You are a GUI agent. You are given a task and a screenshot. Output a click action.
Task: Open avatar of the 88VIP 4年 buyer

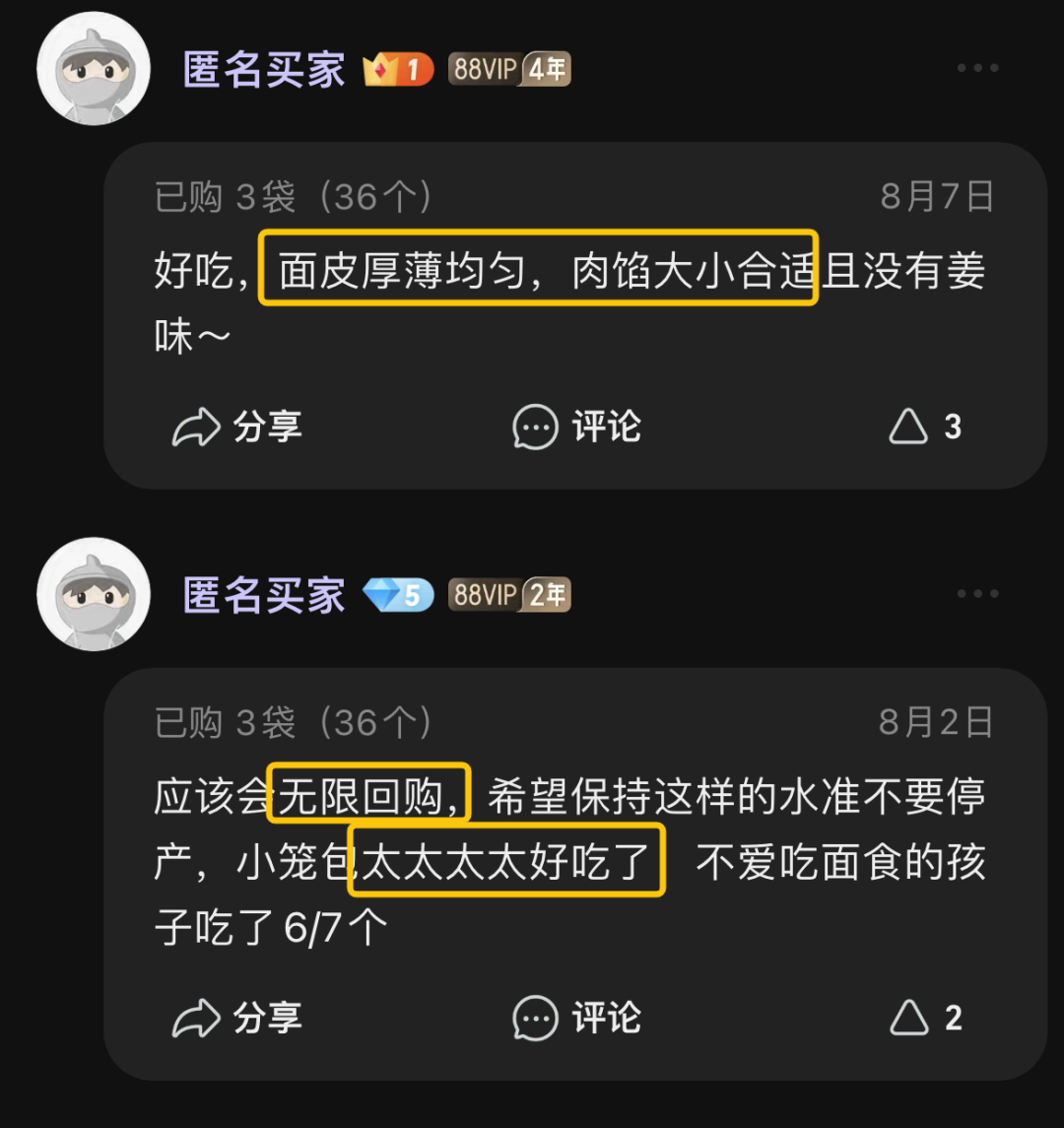[x=94, y=69]
